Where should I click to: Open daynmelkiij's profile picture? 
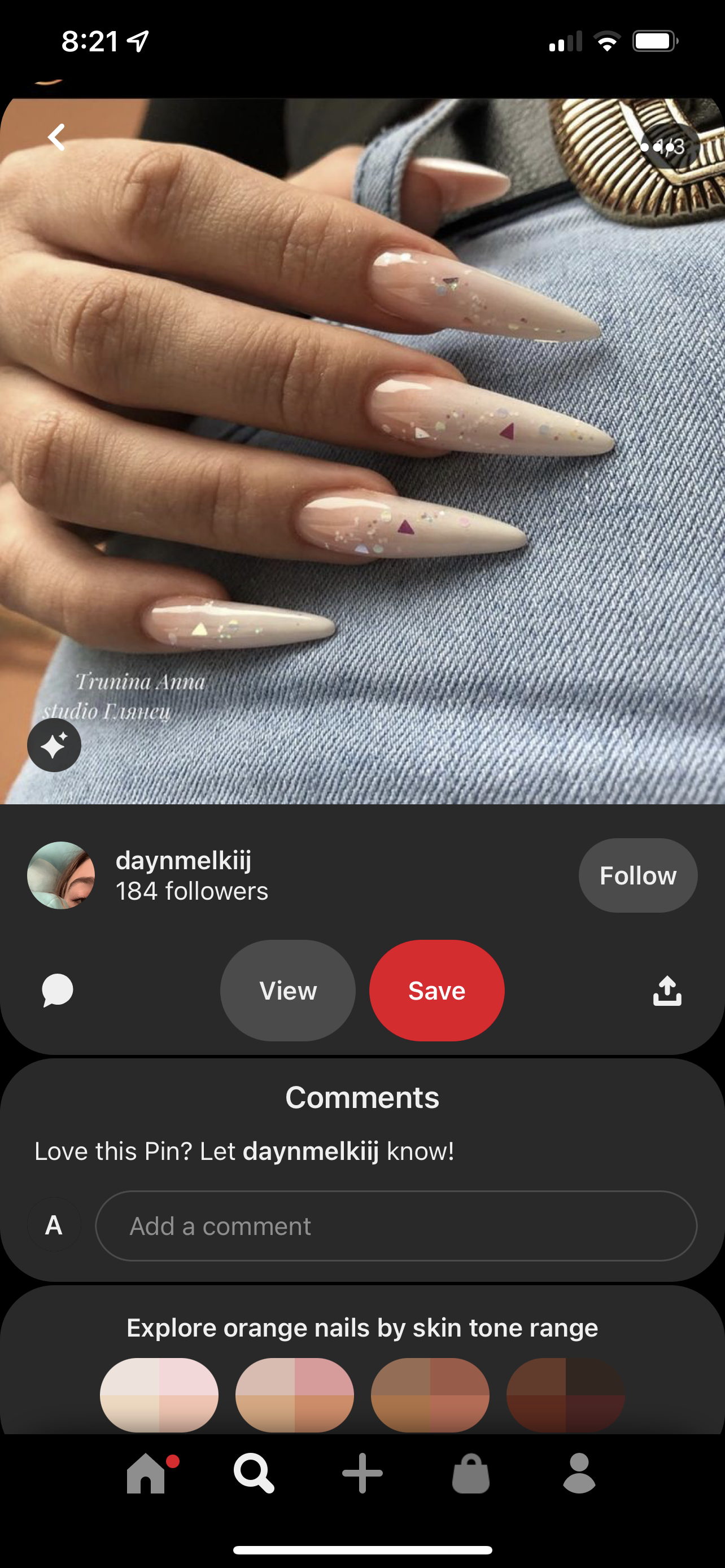pyautogui.click(x=61, y=875)
